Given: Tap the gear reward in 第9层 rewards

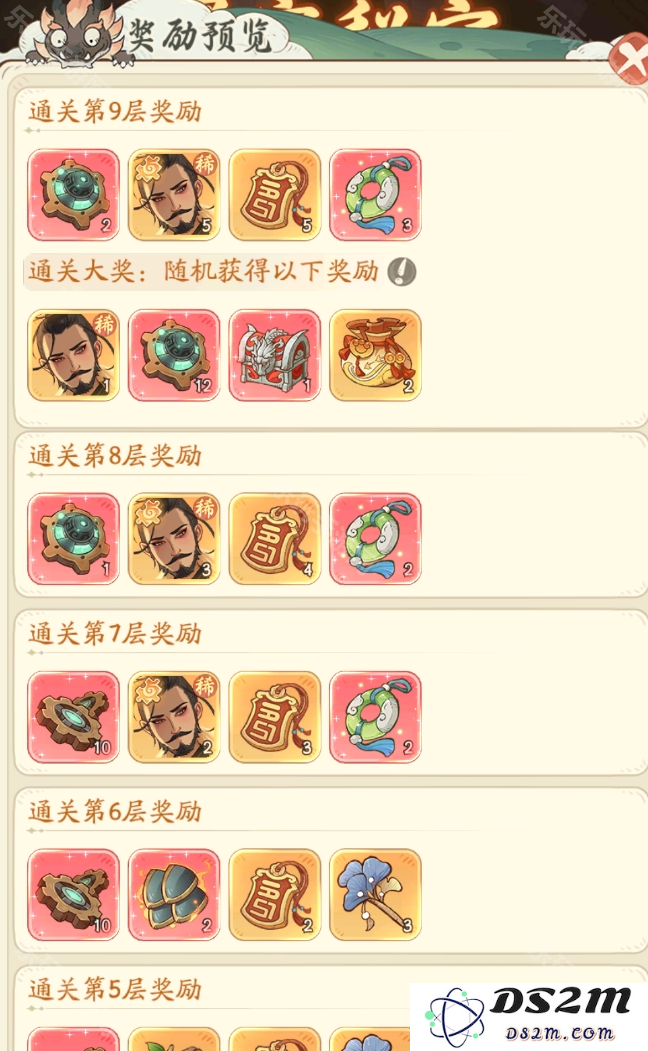Looking at the screenshot, I should [x=73, y=195].
